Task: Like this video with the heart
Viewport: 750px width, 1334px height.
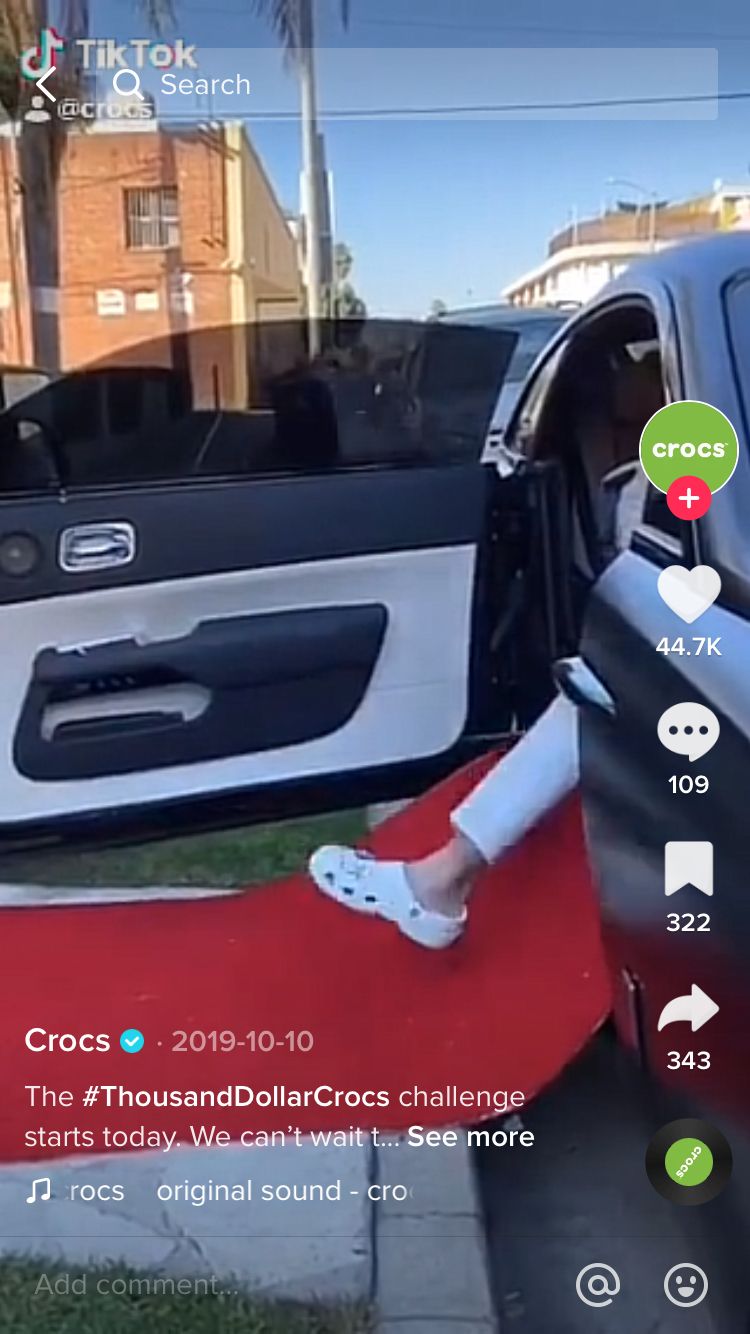Action: (x=688, y=596)
